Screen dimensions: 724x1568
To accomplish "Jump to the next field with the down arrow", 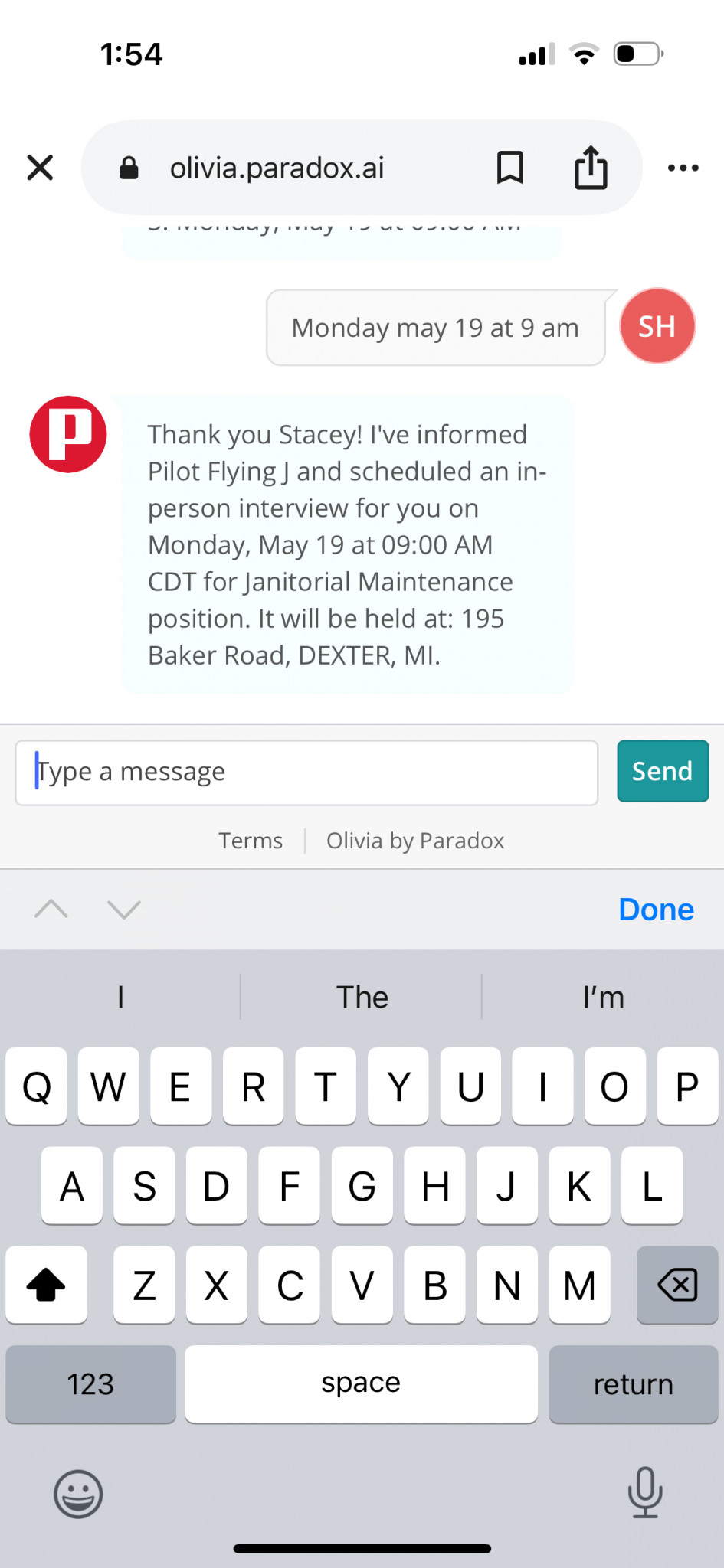I will (x=124, y=909).
